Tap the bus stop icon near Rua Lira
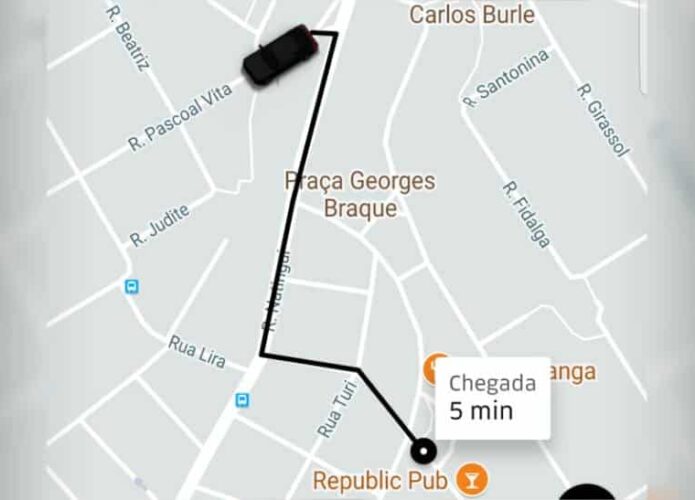Viewport: 695px width, 500px height. (241, 400)
